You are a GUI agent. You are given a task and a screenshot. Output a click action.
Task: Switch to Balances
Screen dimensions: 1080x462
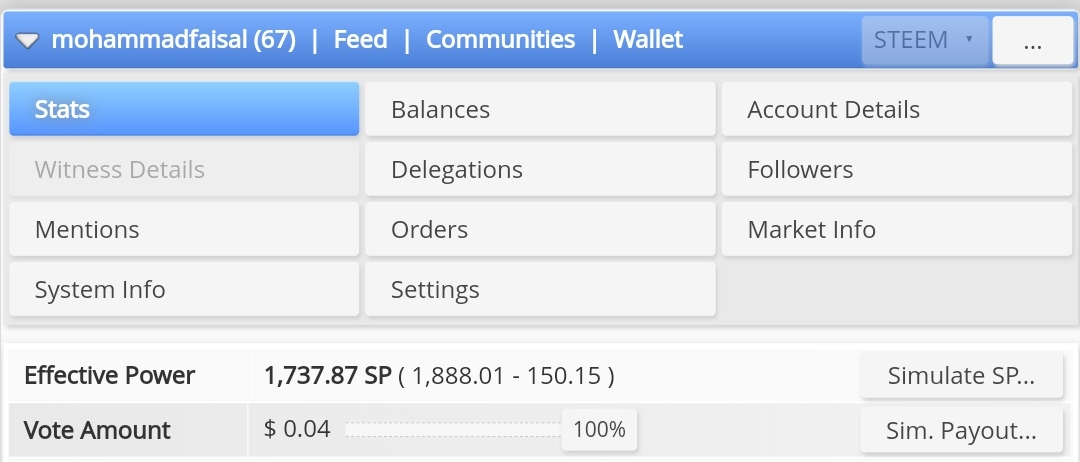(540, 109)
